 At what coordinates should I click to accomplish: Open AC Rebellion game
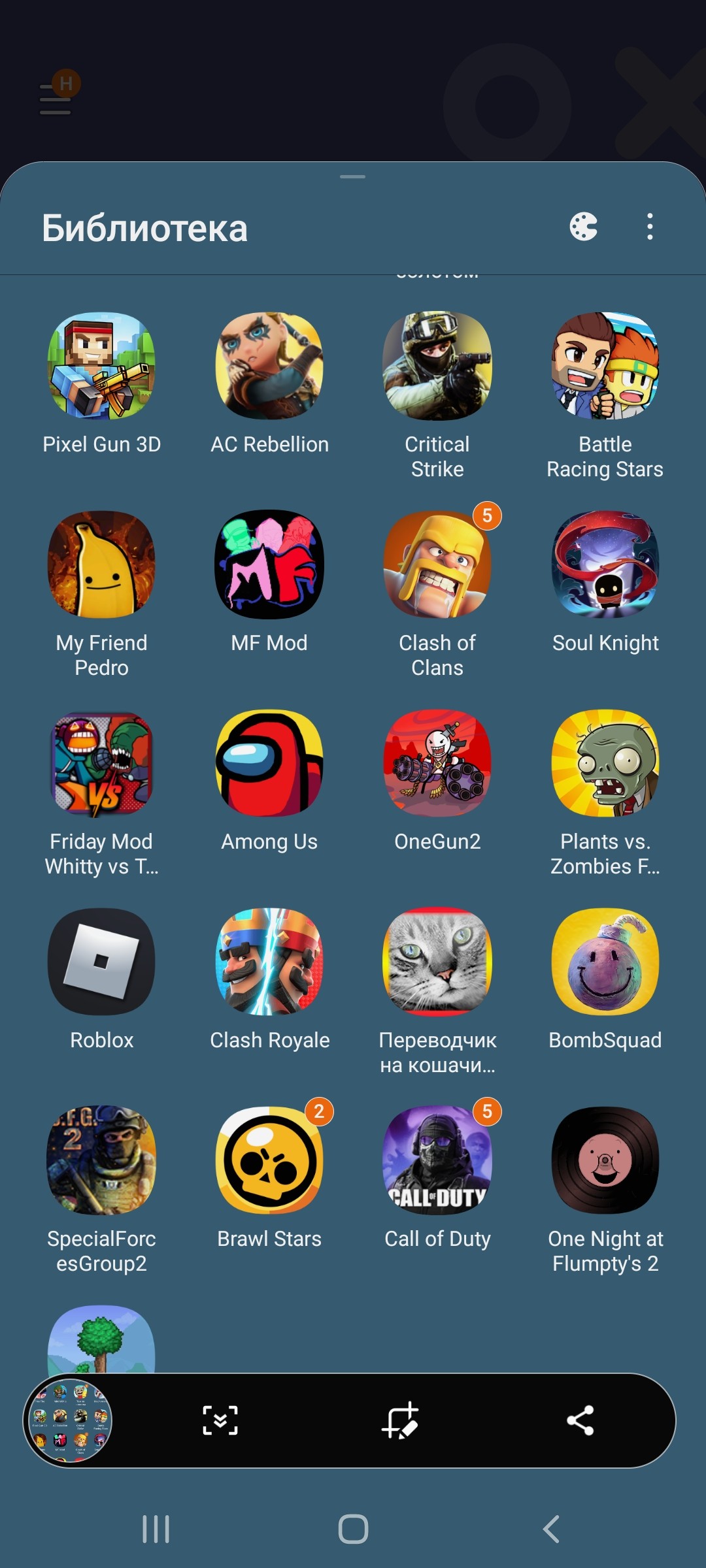(269, 366)
